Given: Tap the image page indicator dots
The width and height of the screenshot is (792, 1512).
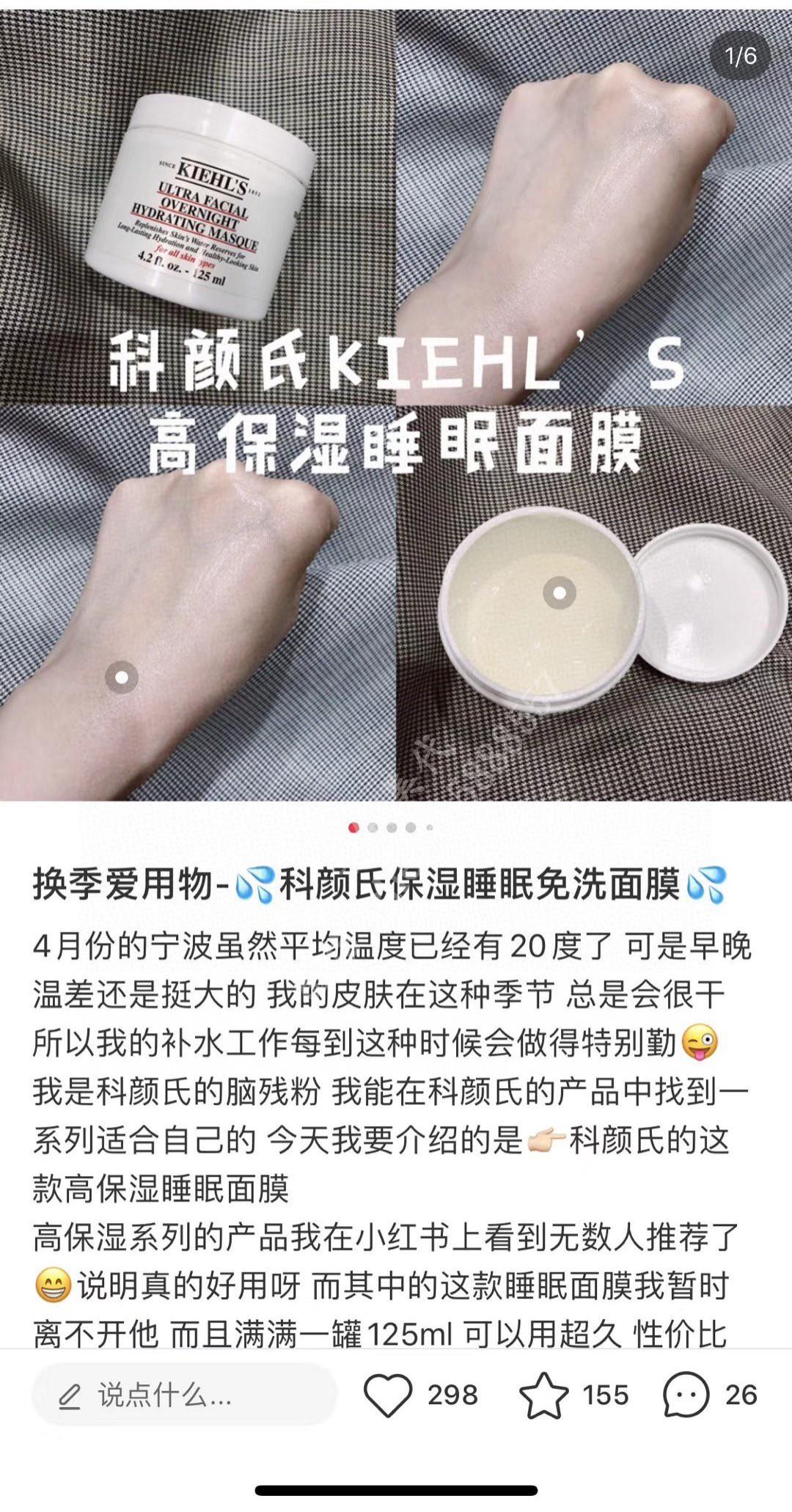Looking at the screenshot, I should pyautogui.click(x=391, y=828).
